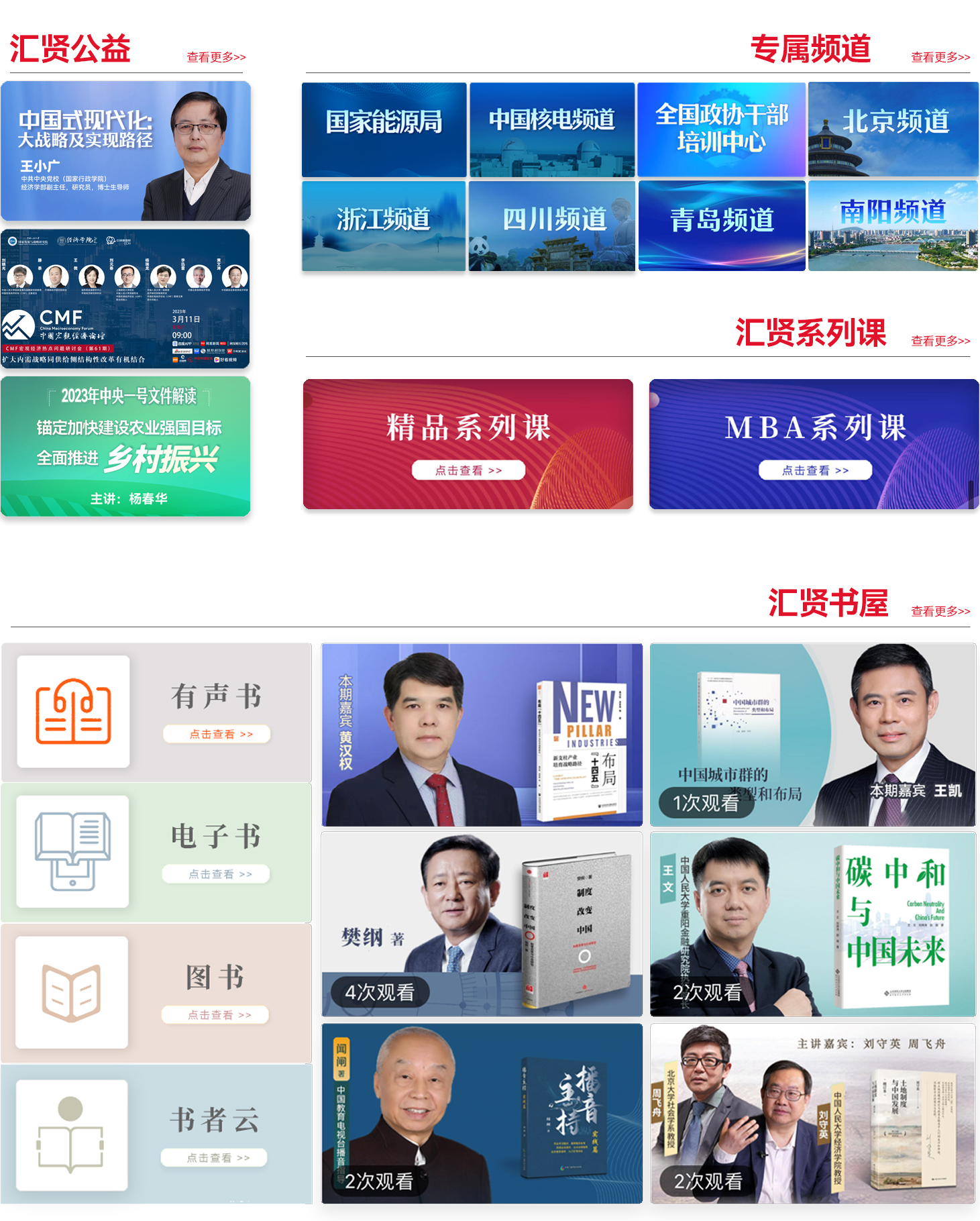The height and width of the screenshot is (1221, 980).
Task: Select 全国政协干部培训中心 channel
Action: [721, 129]
